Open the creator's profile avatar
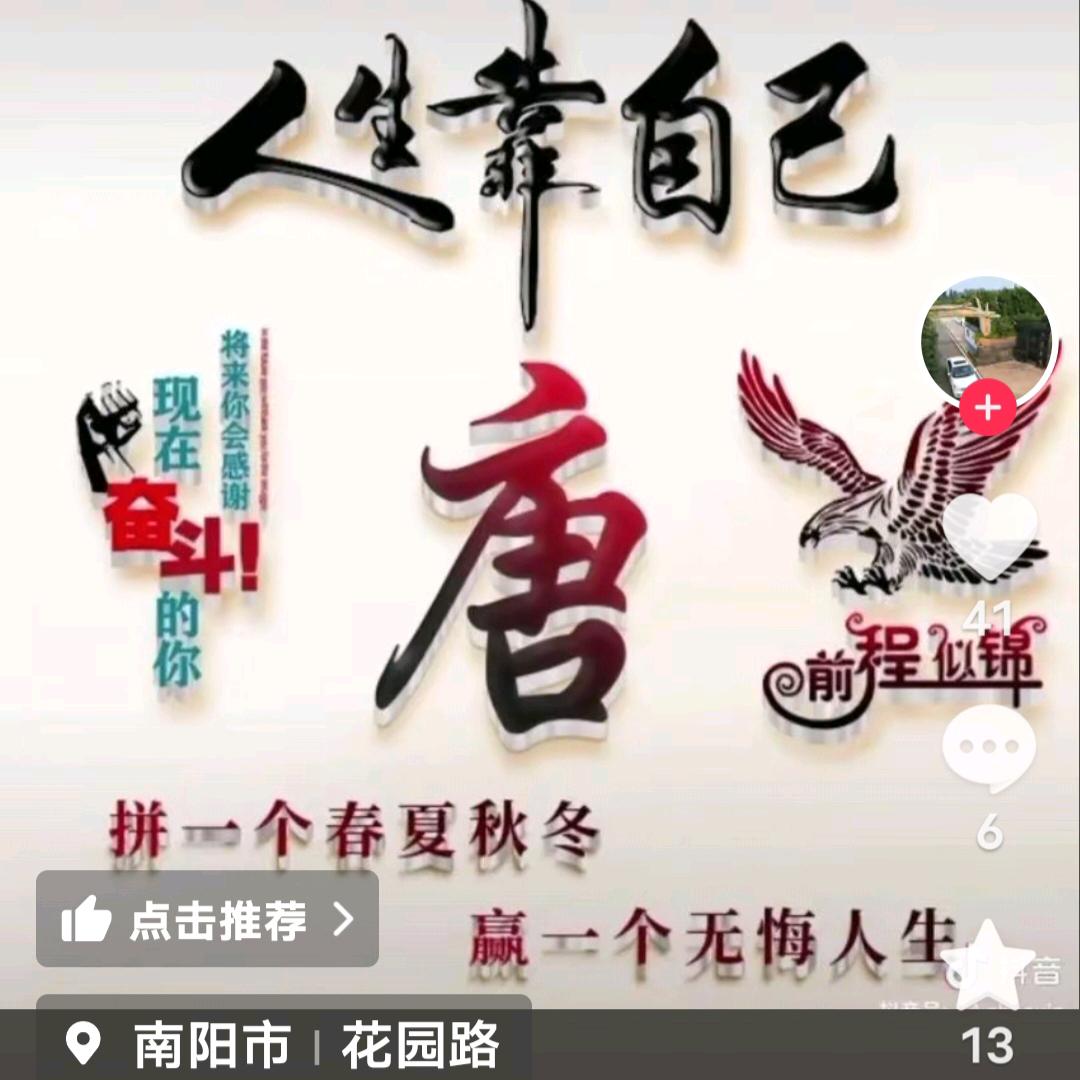Viewport: 1080px width, 1080px height. [985, 338]
